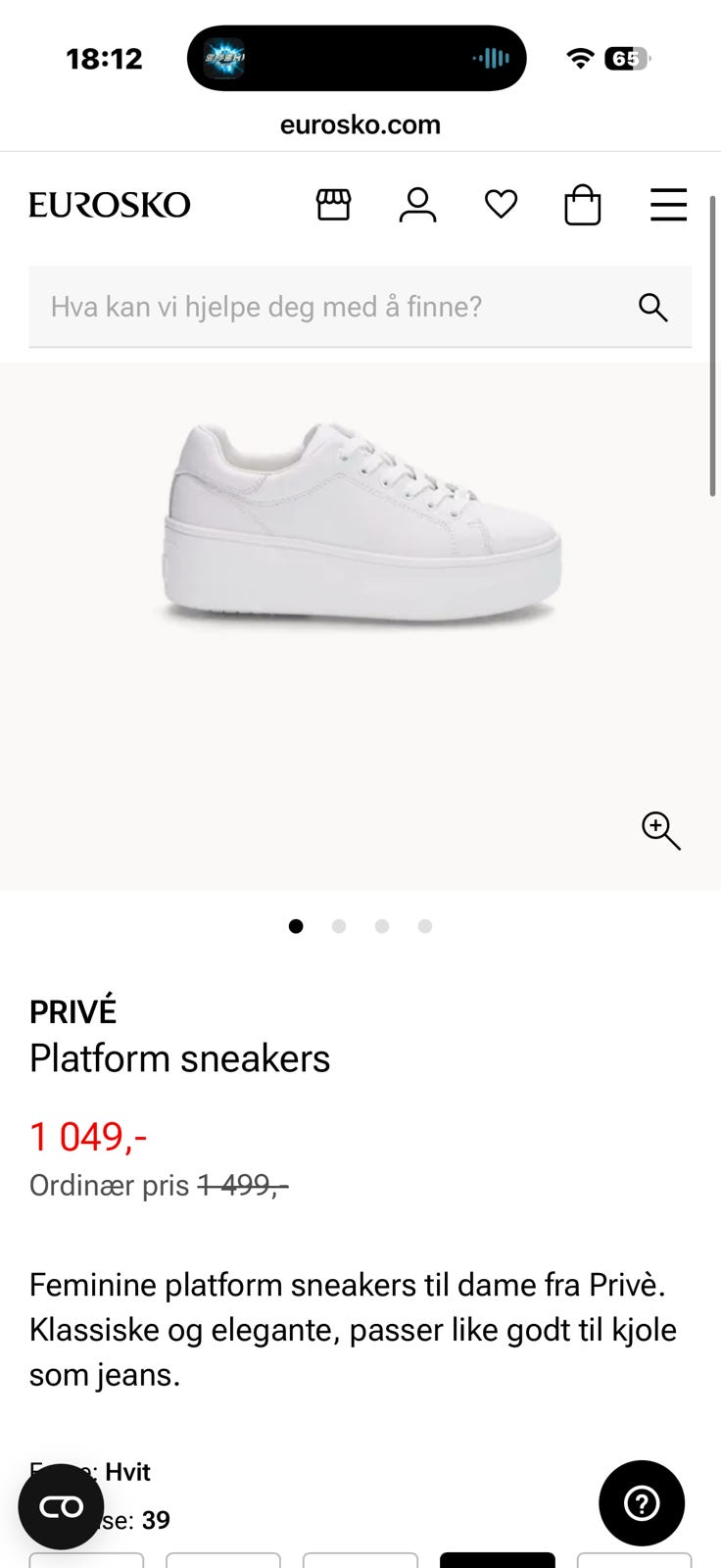
Task: Open the white platform sneaker image
Action: 360,524
